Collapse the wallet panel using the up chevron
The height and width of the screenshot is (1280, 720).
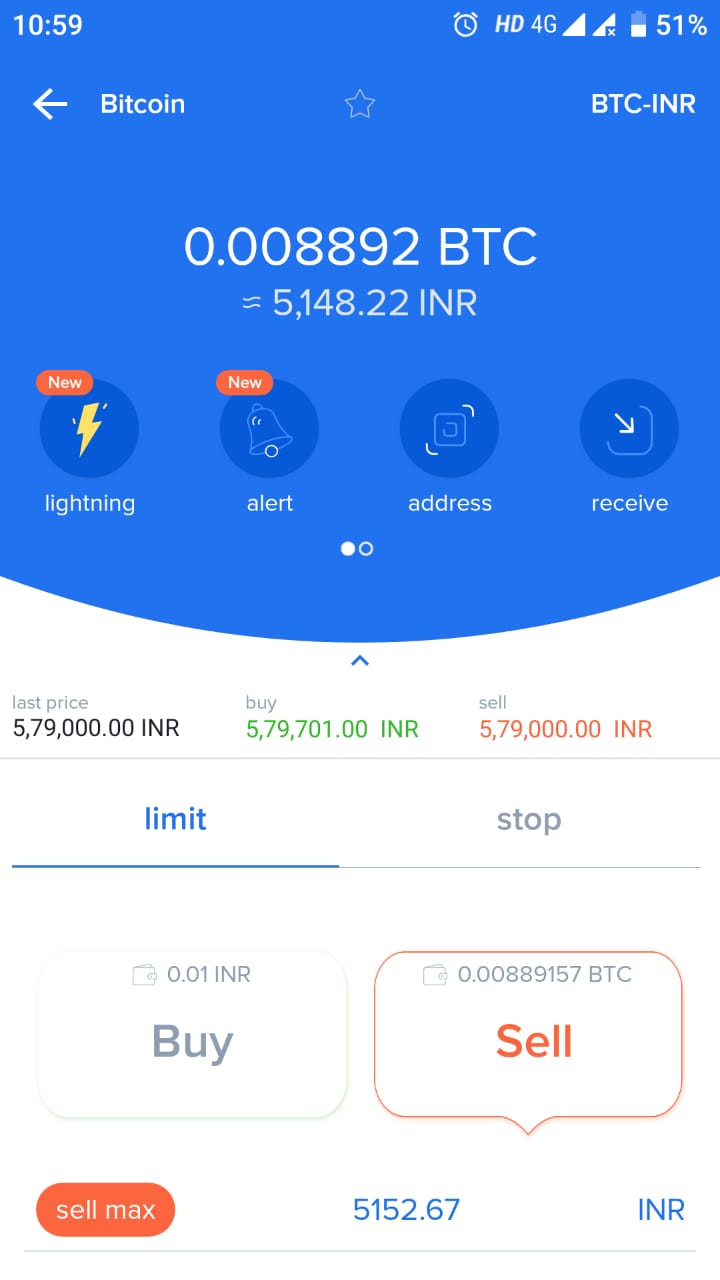coord(360,660)
